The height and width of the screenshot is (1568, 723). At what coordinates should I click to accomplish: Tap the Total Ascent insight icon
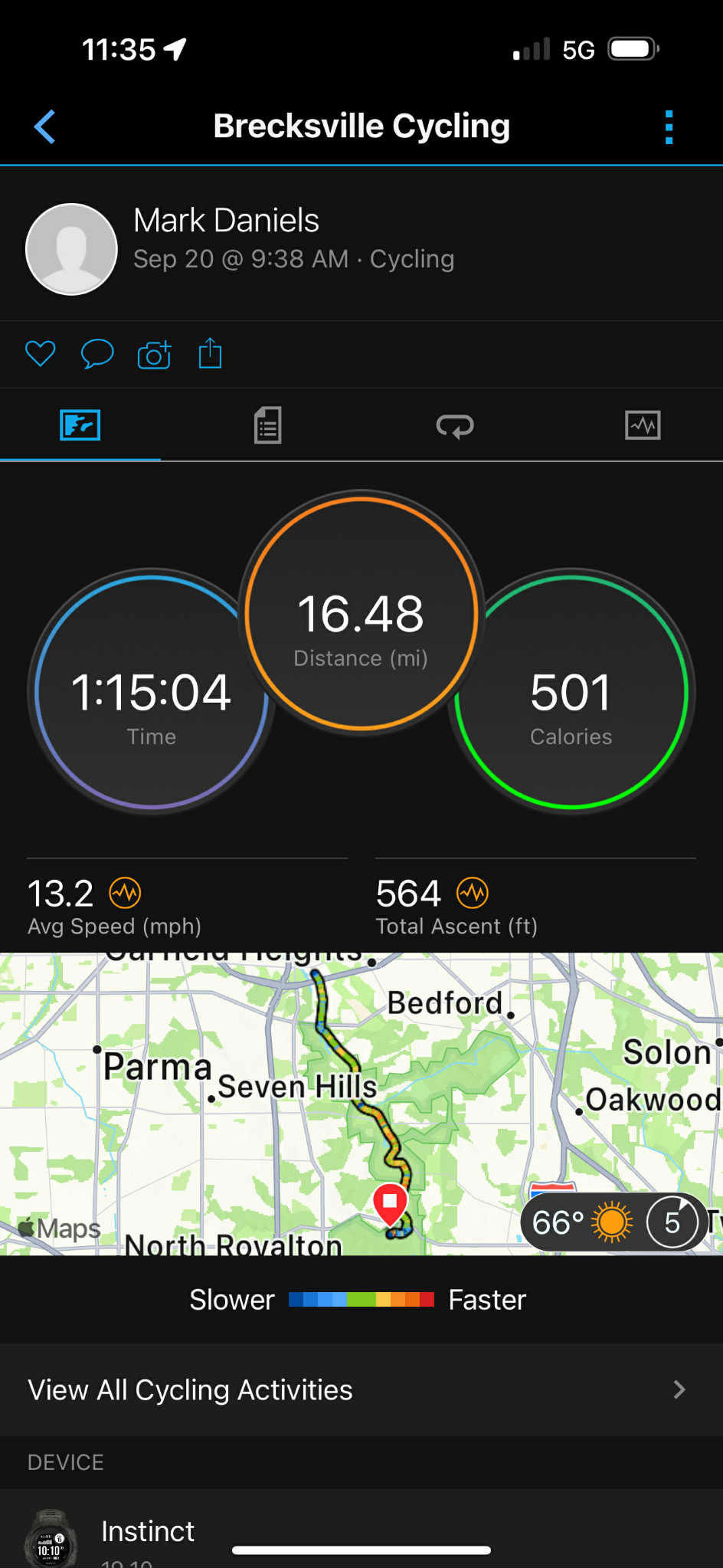click(473, 893)
